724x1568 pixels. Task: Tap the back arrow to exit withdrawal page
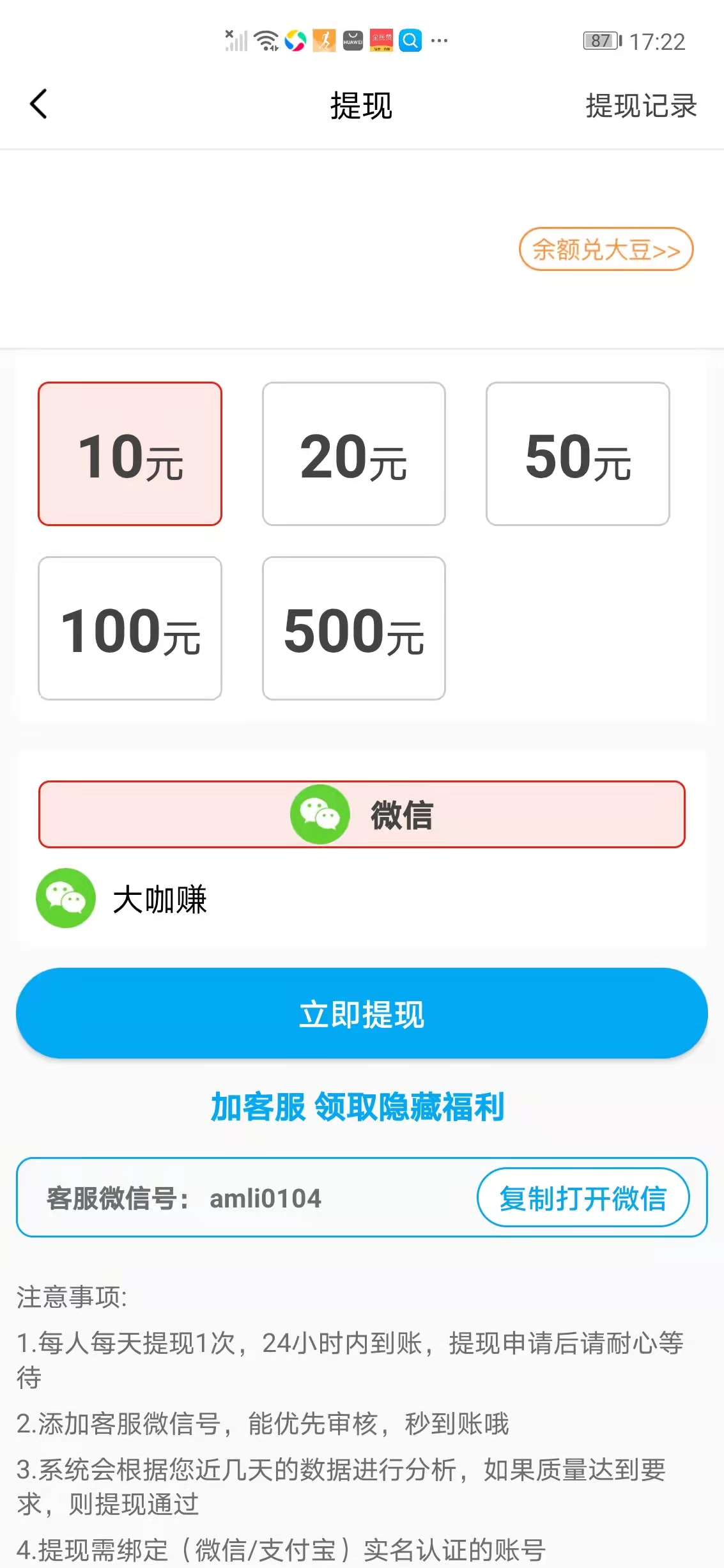[38, 104]
